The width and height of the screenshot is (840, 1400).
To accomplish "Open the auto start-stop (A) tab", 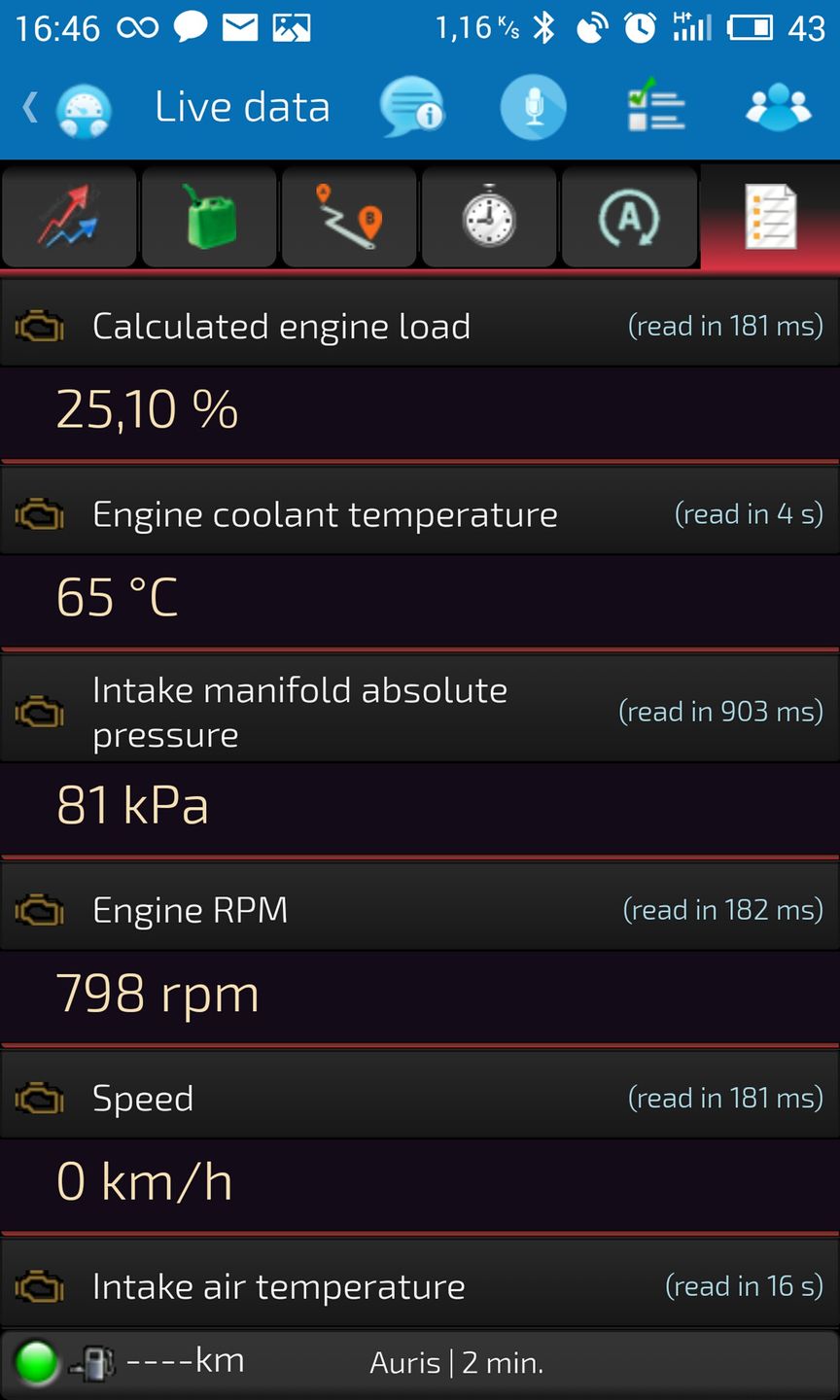I will (629, 217).
